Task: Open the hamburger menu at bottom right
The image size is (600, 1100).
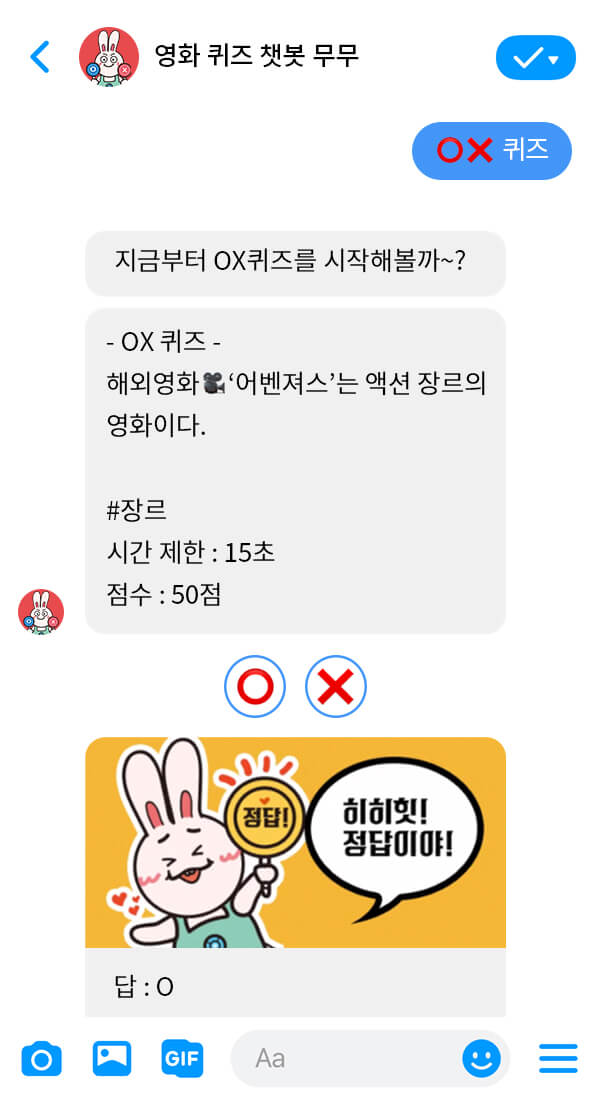Action: tap(558, 1058)
